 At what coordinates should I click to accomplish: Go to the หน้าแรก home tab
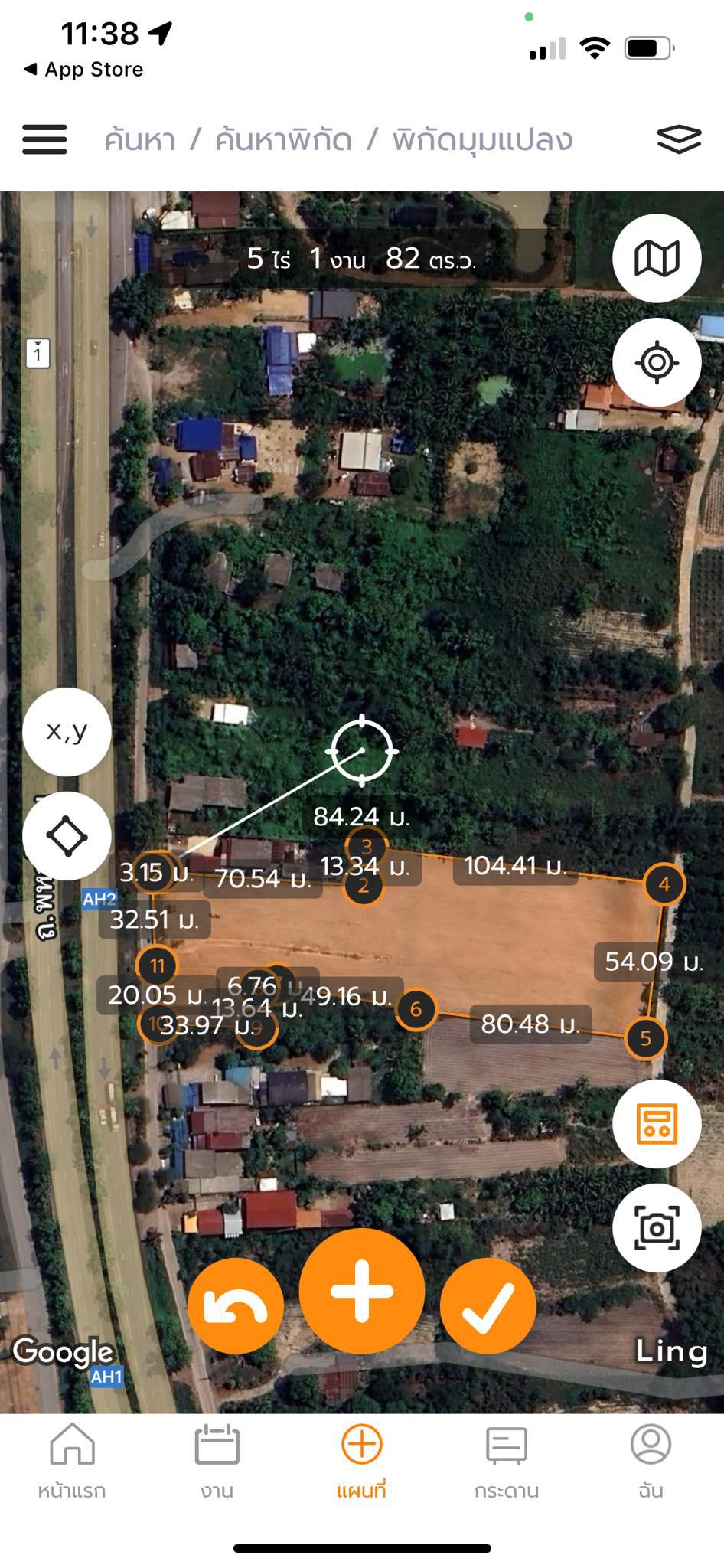click(72, 1462)
